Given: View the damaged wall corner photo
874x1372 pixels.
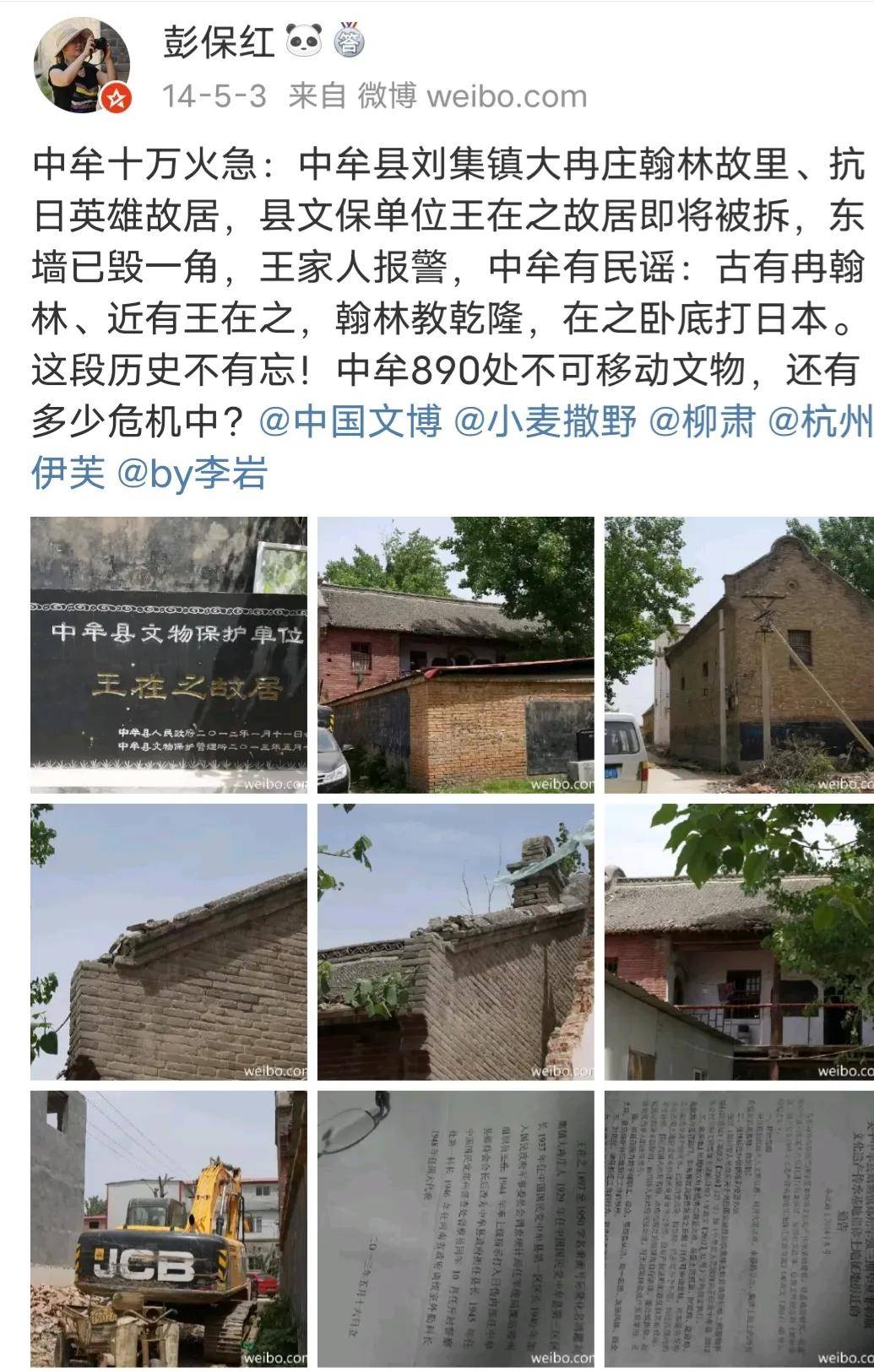Looking at the screenshot, I should pos(169,941).
